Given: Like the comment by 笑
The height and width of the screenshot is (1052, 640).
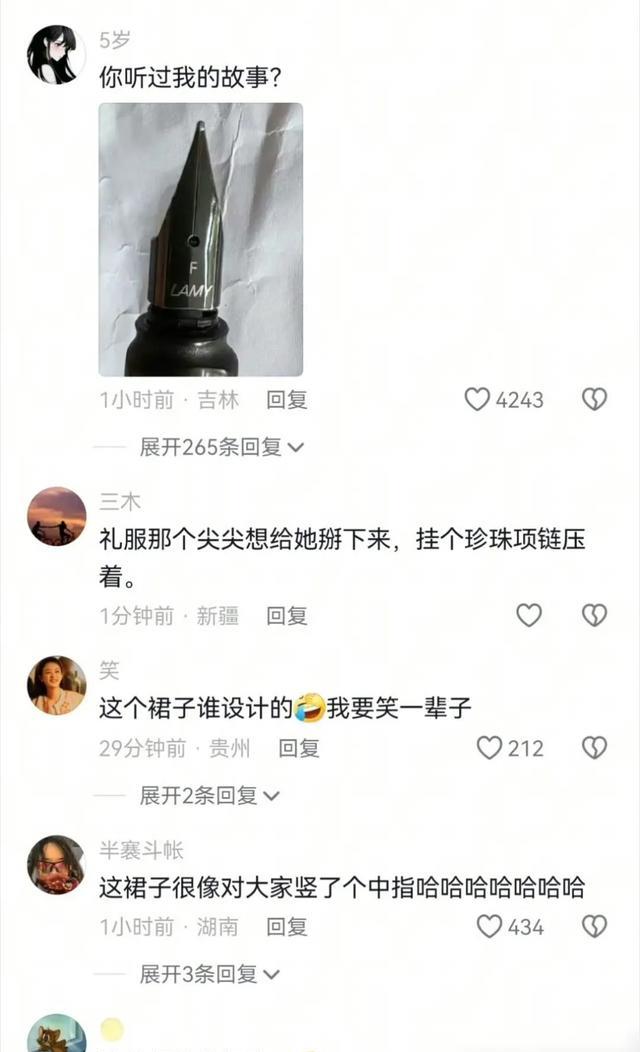Looking at the screenshot, I should click(x=489, y=747).
